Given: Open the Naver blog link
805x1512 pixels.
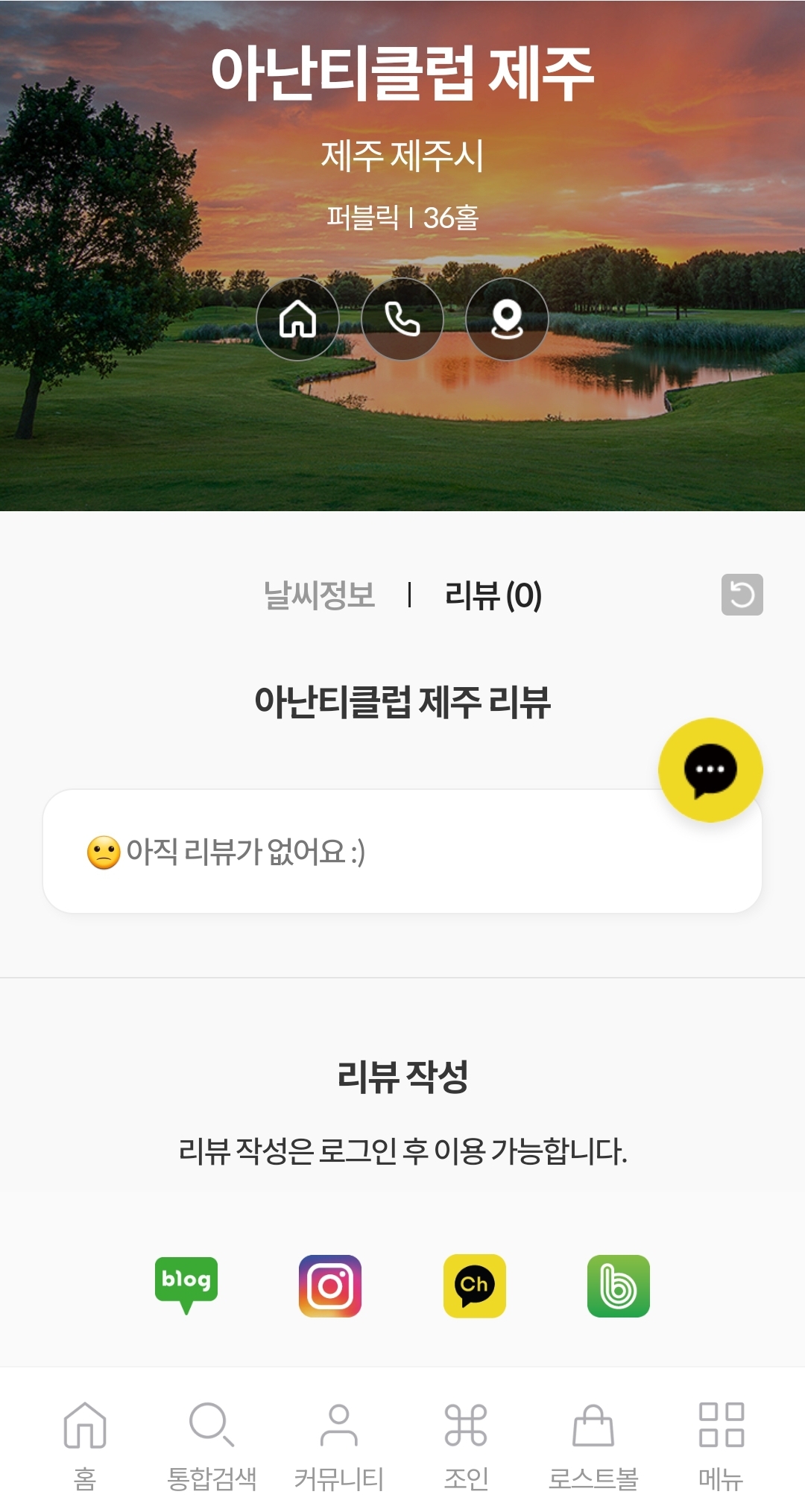Looking at the screenshot, I should point(186,1285).
